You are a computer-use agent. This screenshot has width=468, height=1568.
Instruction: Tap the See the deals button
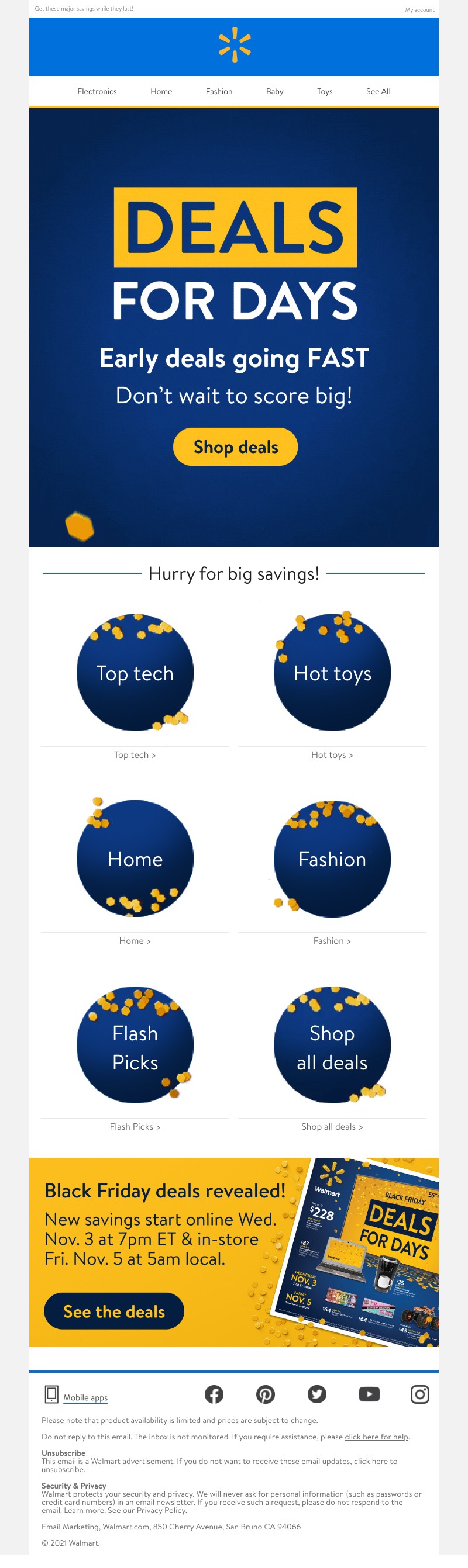coord(114,1311)
